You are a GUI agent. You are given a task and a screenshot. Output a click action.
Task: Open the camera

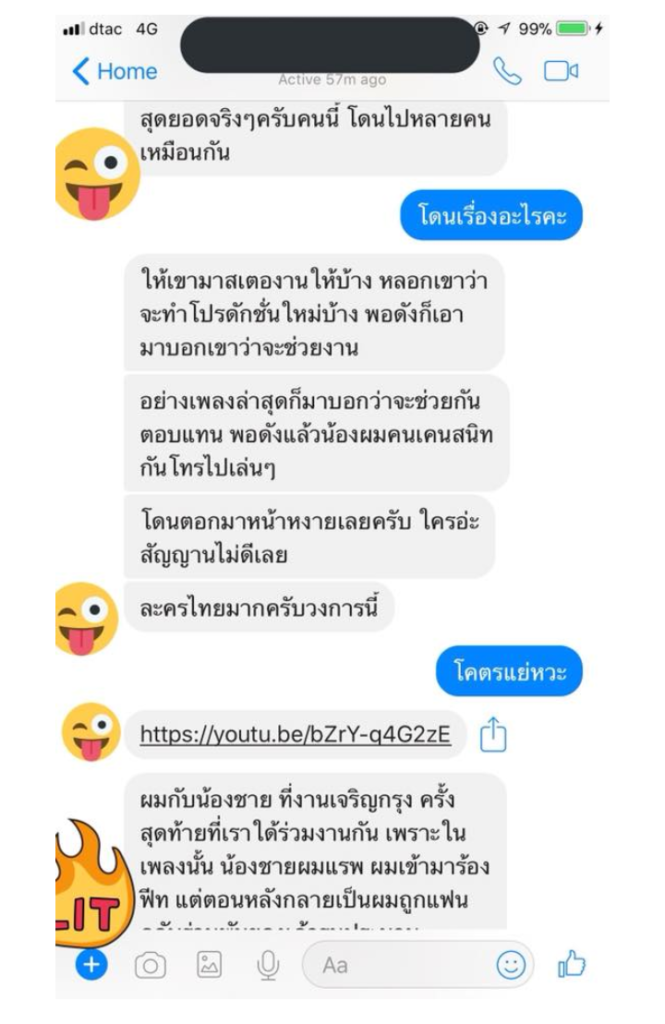pos(150,964)
